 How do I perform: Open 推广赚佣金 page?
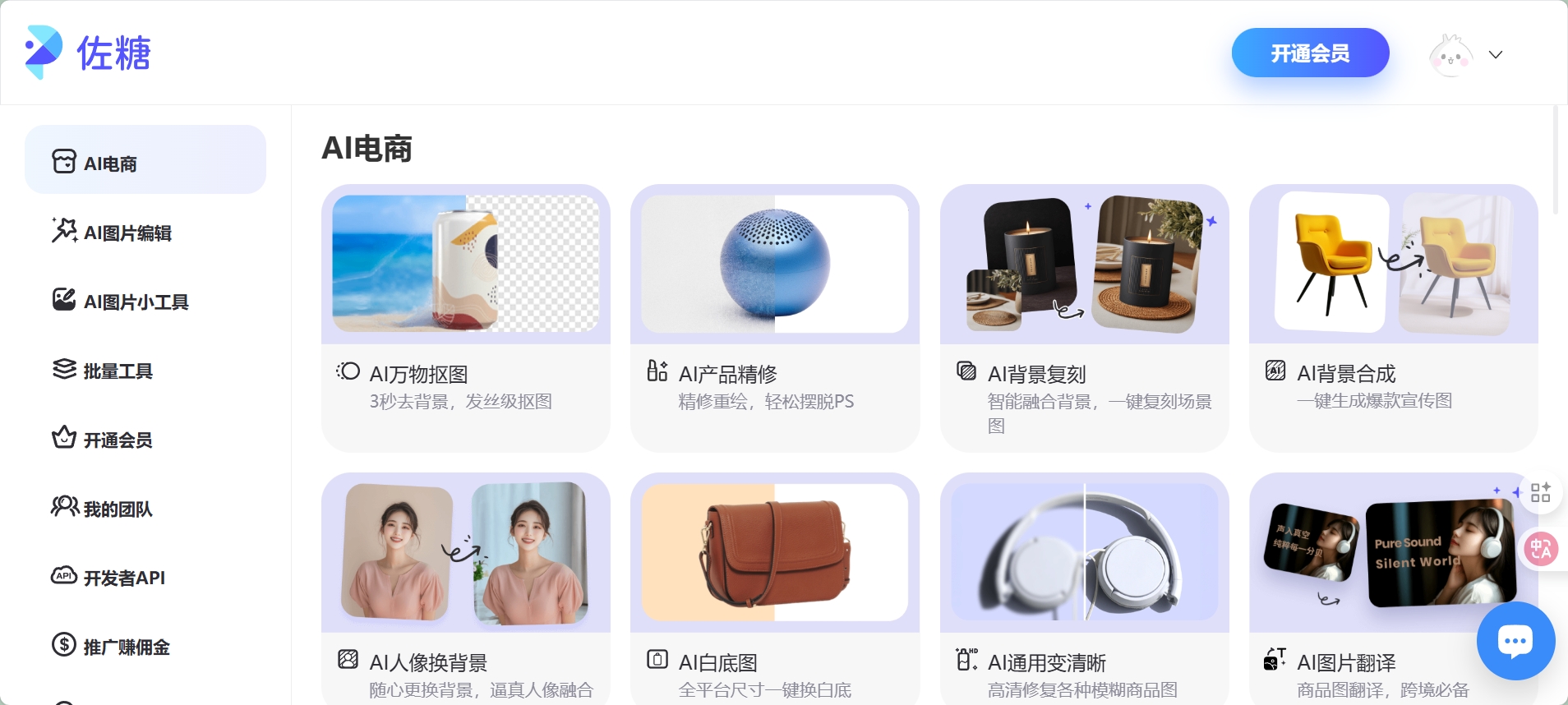pos(126,647)
